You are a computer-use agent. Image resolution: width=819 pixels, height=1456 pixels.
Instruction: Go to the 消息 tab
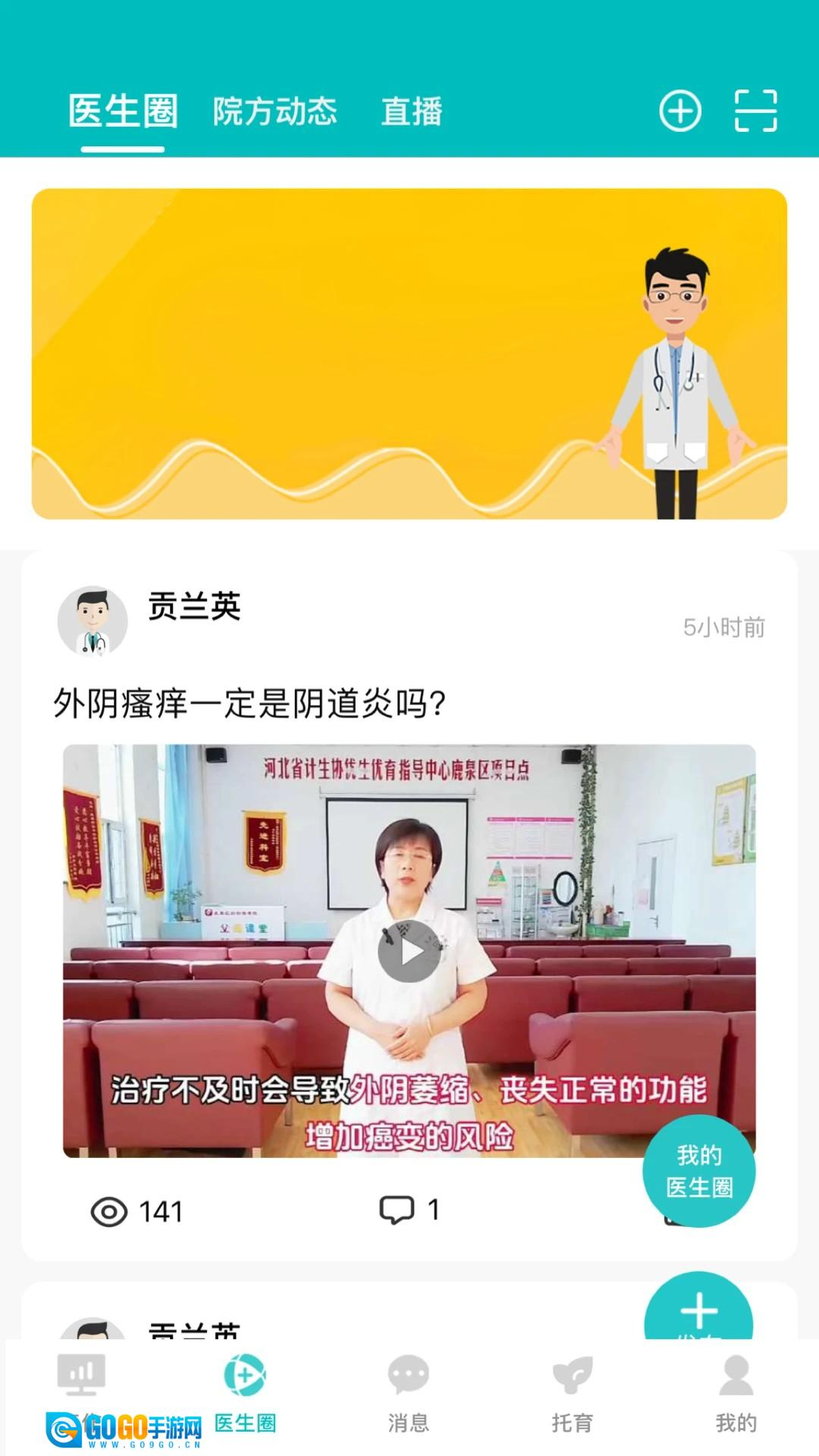pos(409,1395)
